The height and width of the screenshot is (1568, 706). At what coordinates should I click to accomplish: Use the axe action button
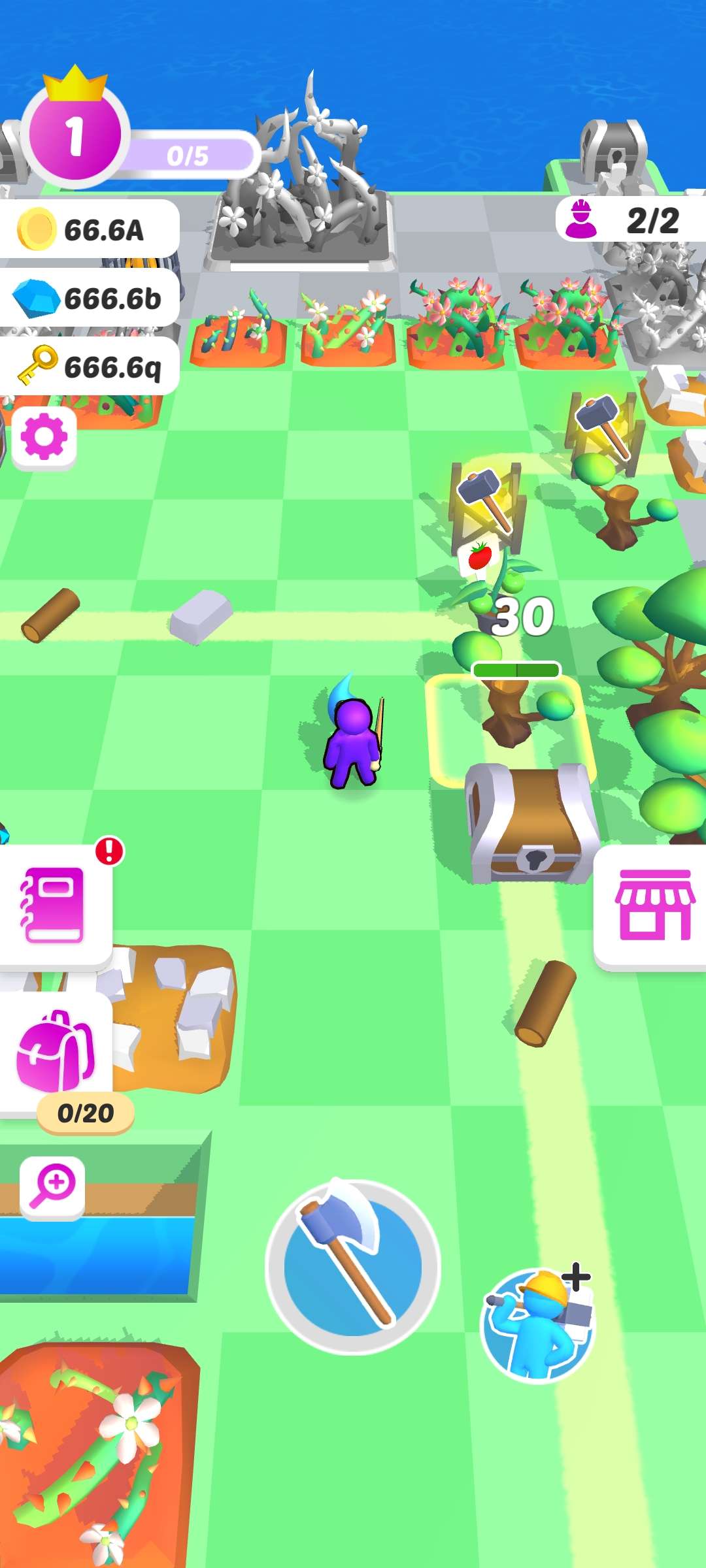click(353, 1266)
